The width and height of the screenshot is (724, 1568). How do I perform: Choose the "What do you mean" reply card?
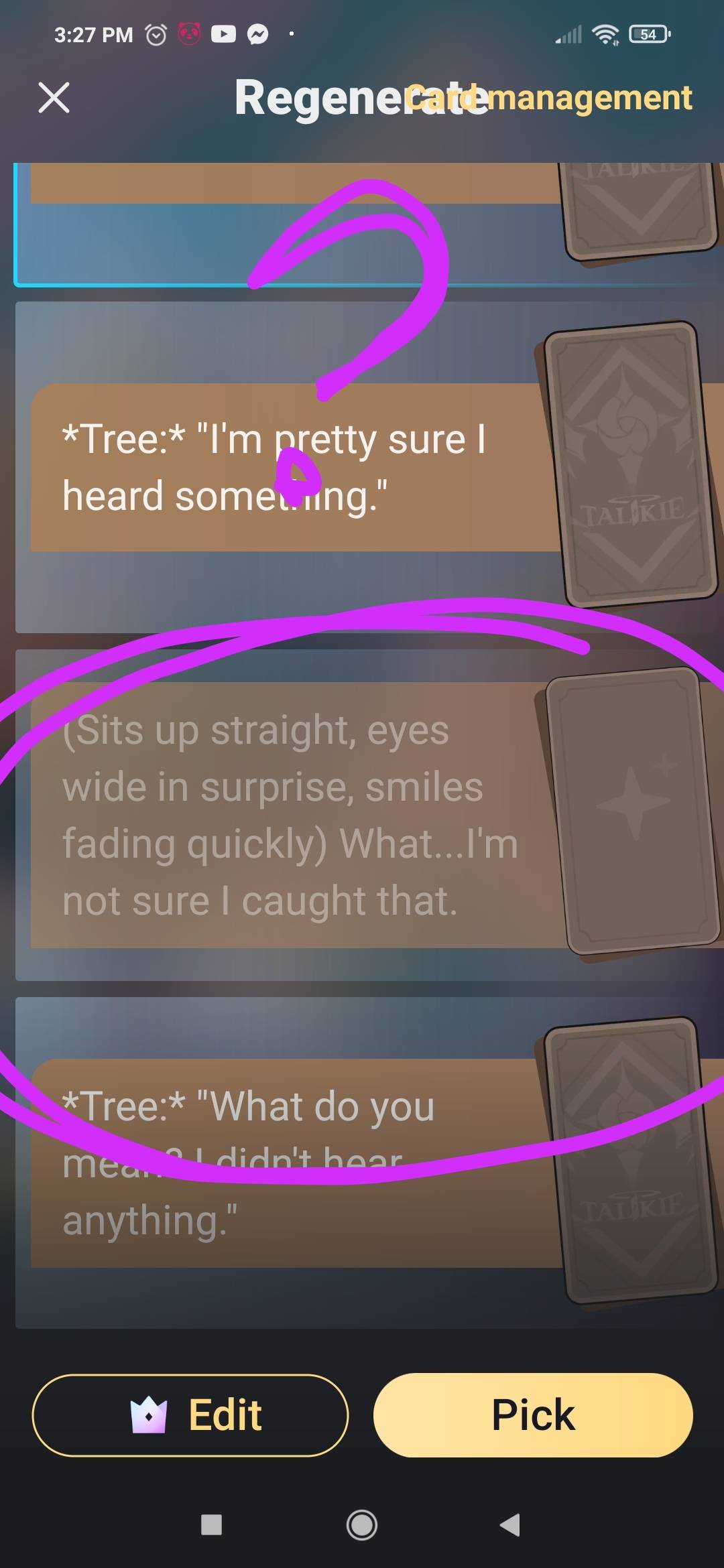(x=288, y=1163)
